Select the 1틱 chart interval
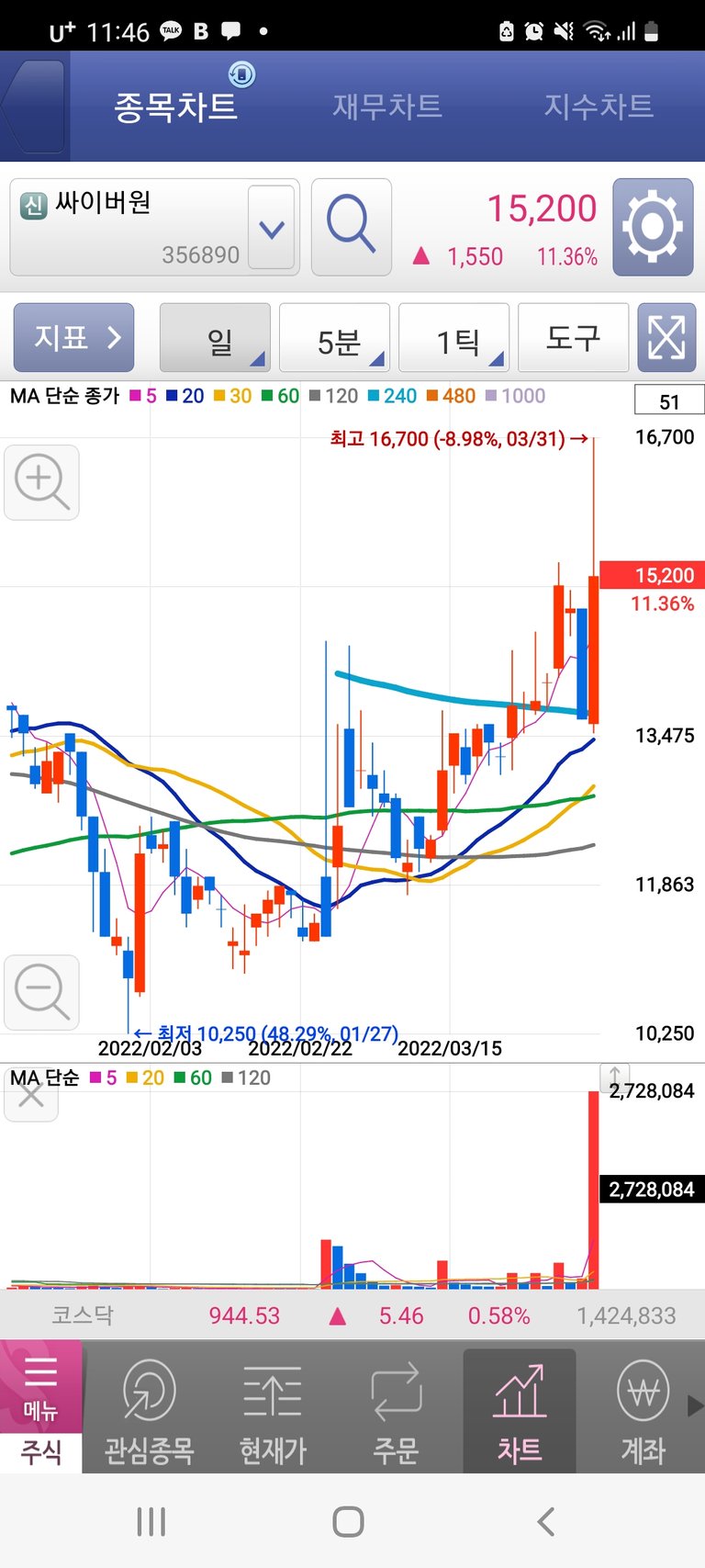The image size is (705, 1568). pyautogui.click(x=454, y=340)
